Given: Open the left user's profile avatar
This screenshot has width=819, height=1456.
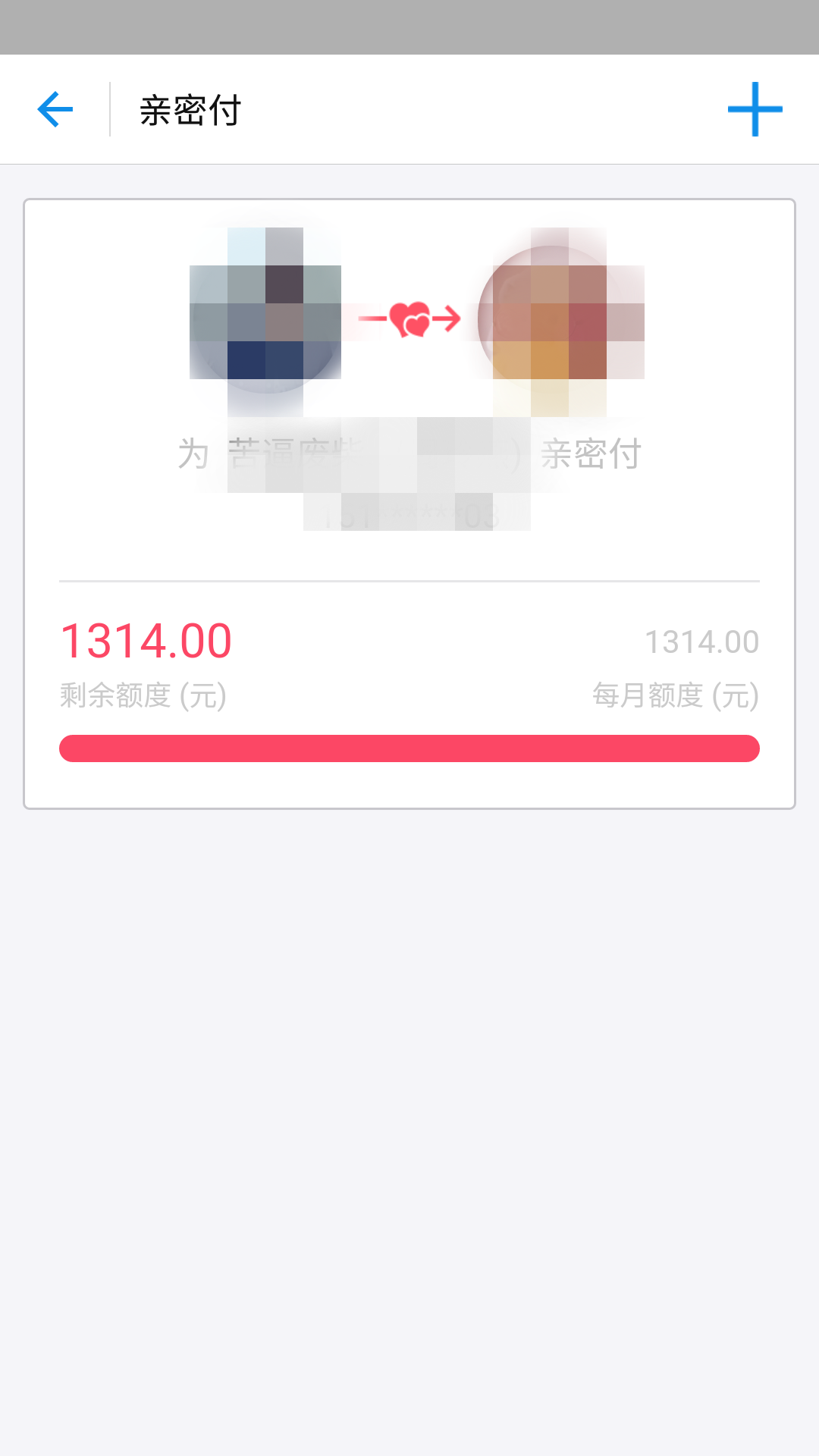Looking at the screenshot, I should (x=265, y=318).
